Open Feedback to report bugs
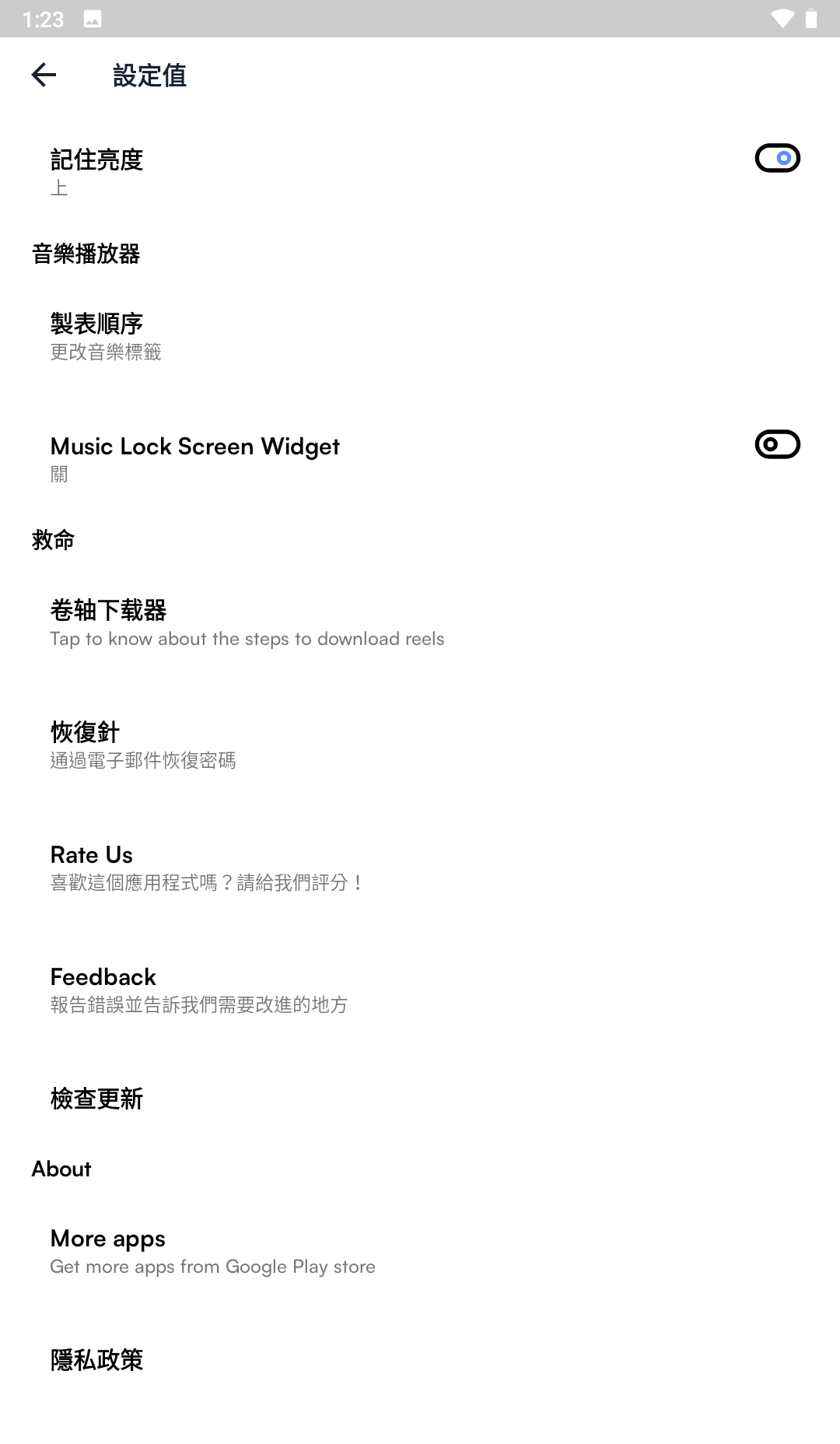Viewport: 840px width, 1444px height. (420, 989)
